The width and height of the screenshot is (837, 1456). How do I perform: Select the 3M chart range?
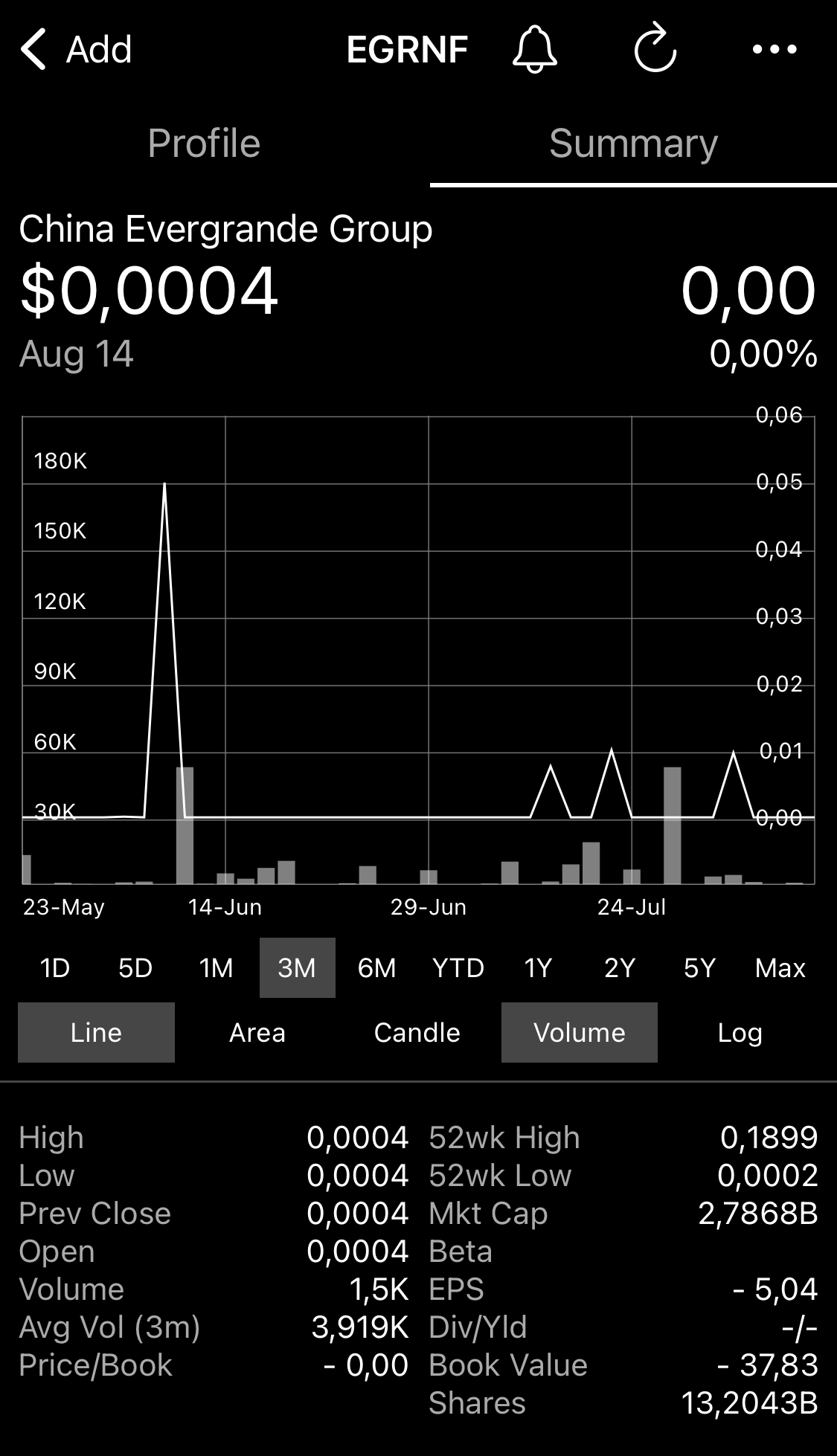click(297, 968)
